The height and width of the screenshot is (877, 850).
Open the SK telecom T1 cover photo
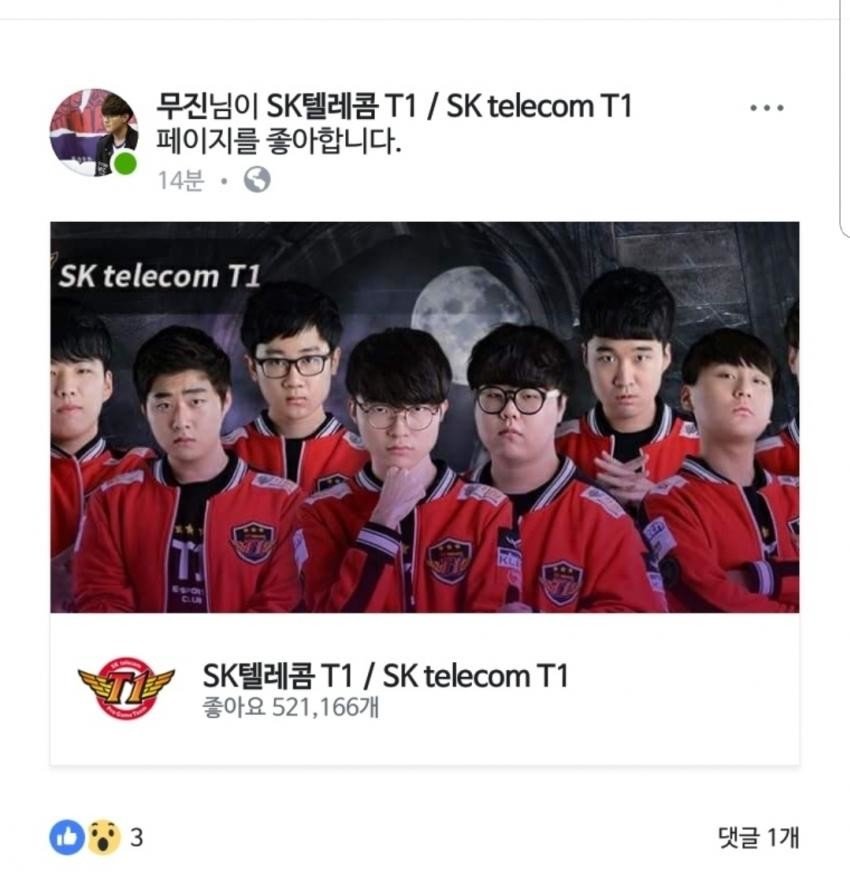[x=424, y=416]
